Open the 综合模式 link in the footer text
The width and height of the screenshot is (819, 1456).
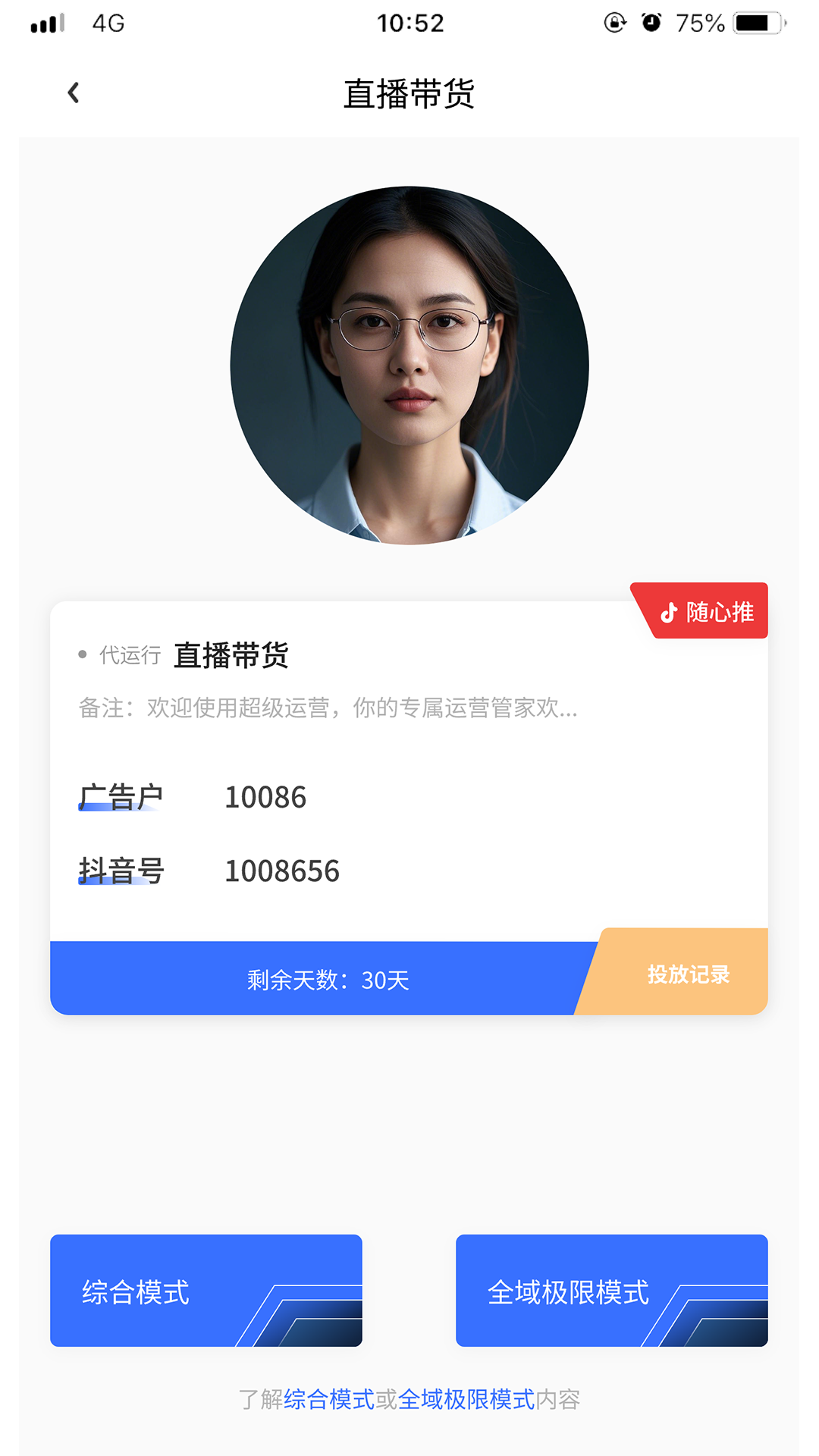(329, 1399)
